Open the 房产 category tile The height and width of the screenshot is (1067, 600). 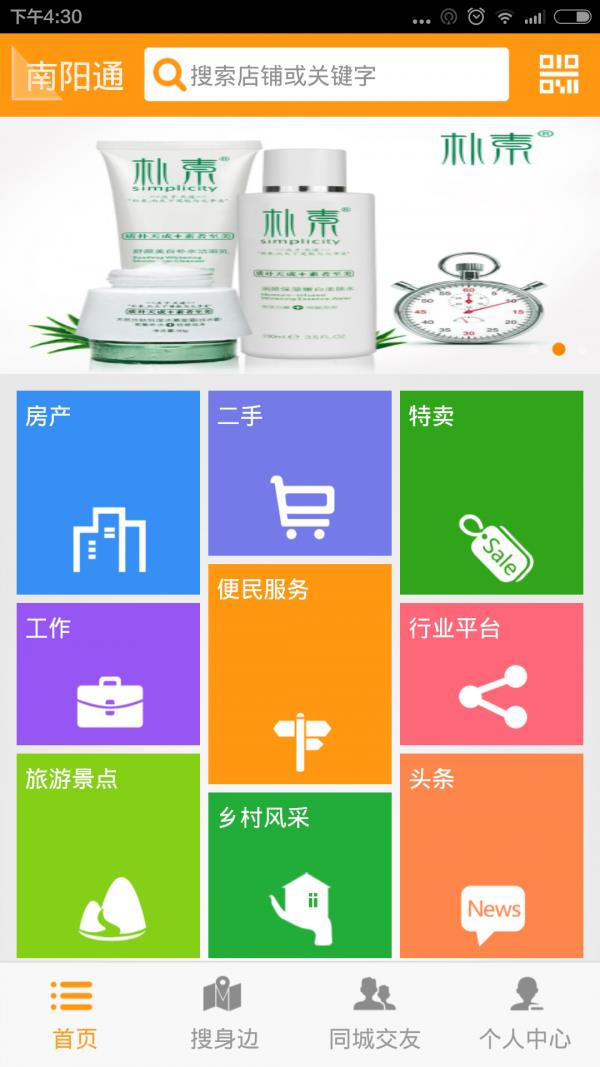coord(108,492)
